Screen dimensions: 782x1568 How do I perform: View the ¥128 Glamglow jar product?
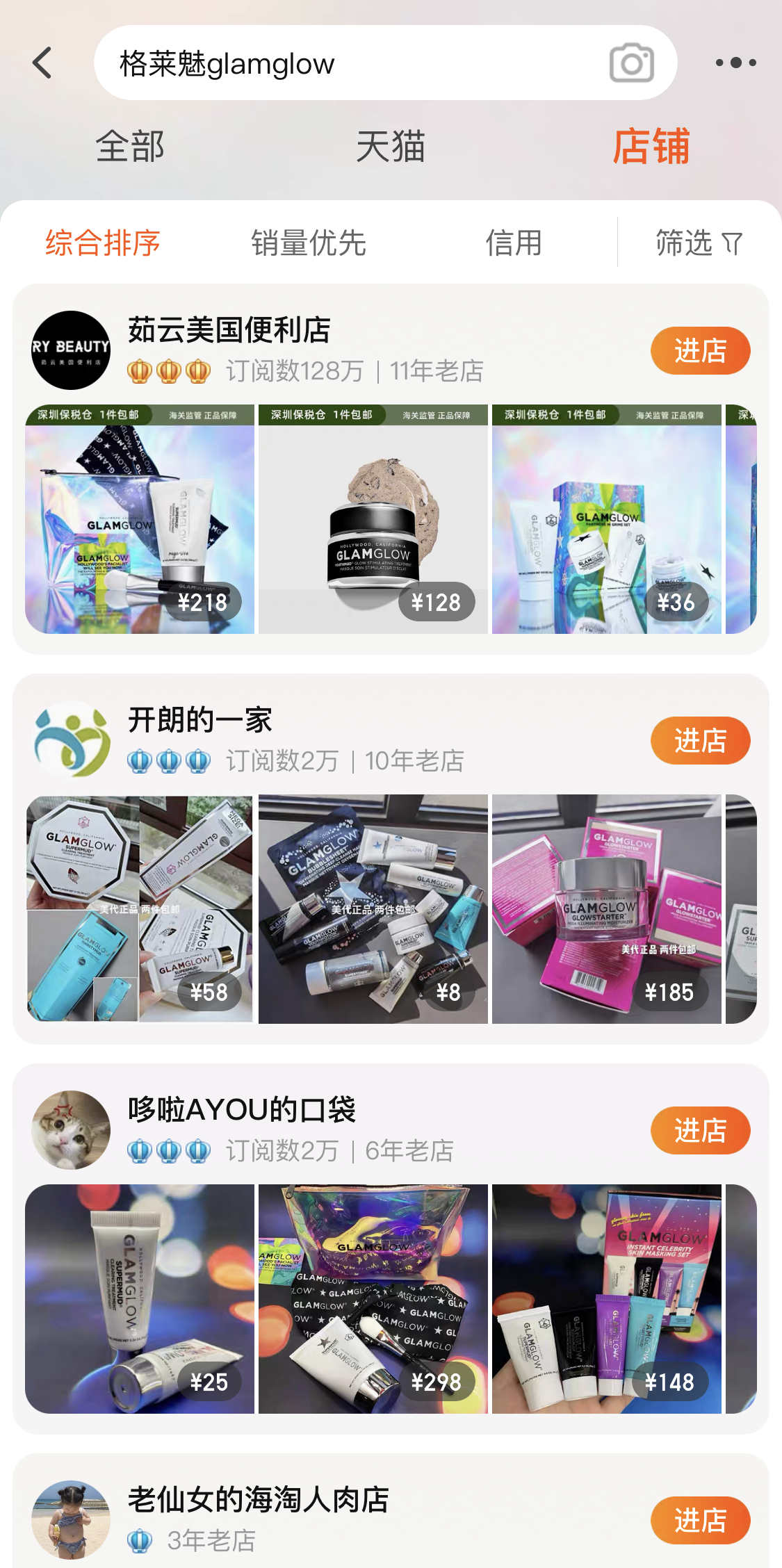click(x=373, y=518)
